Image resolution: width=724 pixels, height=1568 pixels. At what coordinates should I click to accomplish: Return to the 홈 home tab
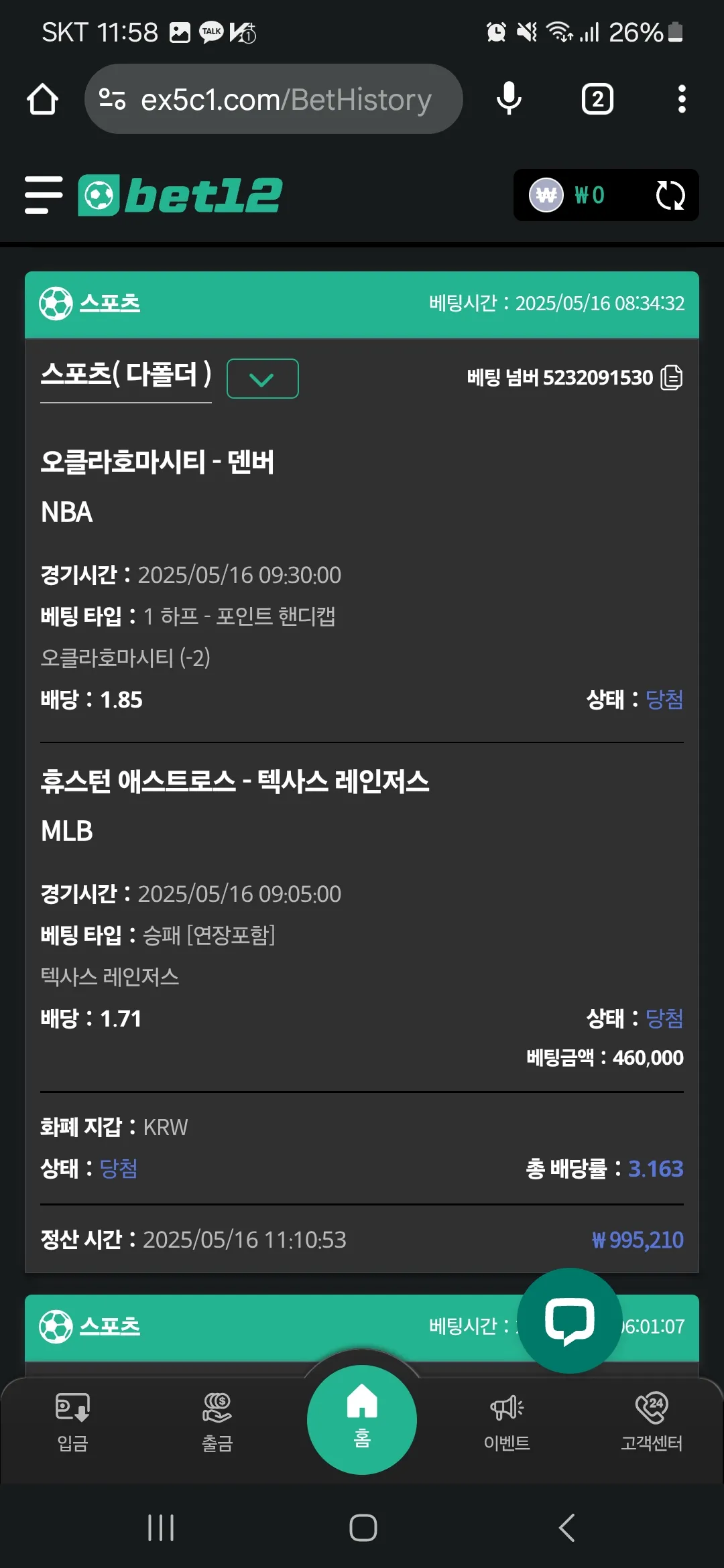pyautogui.click(x=362, y=1419)
